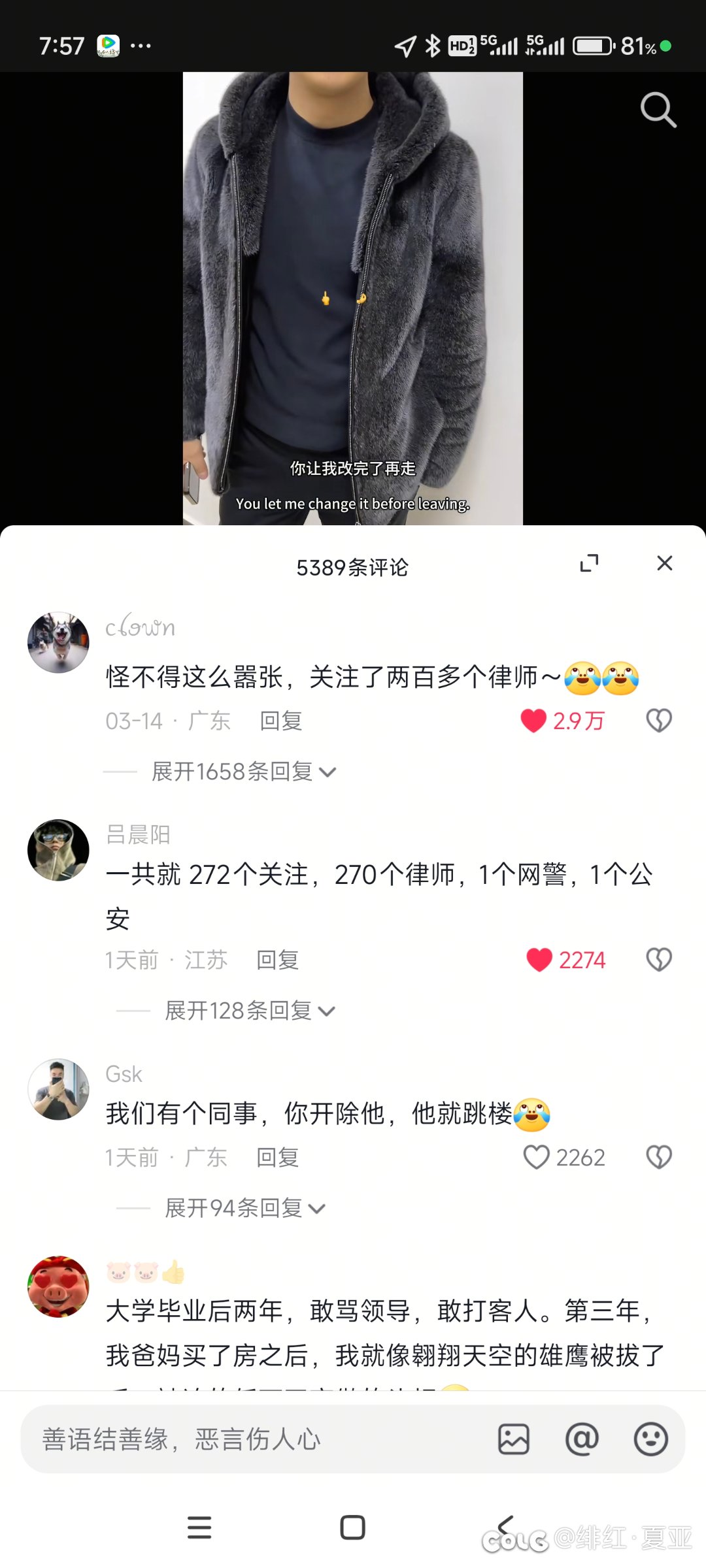Image resolution: width=706 pixels, height=1568 pixels.
Task: Dislike Gsk's comment with broken heart icon
Action: pyautogui.click(x=658, y=1157)
